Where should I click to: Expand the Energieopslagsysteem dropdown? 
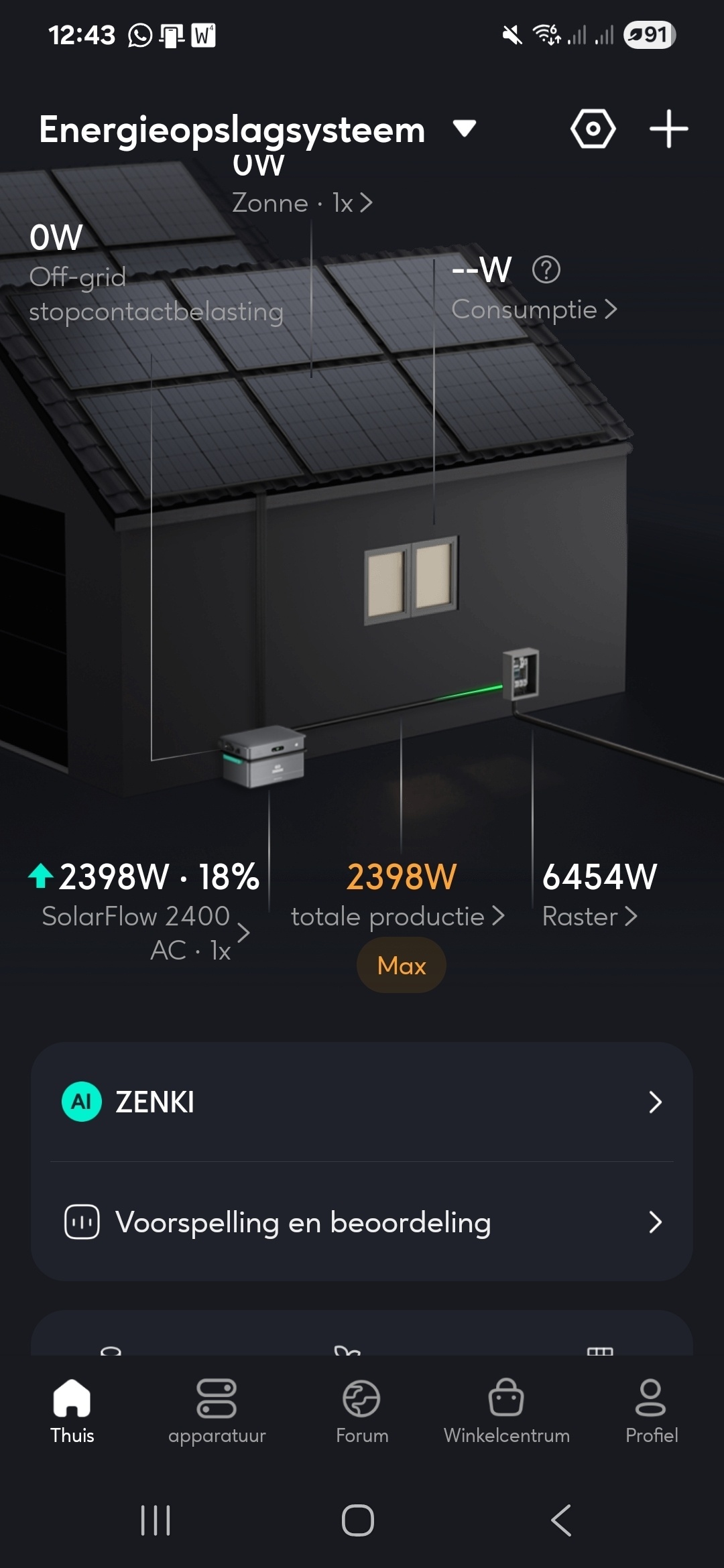(464, 128)
